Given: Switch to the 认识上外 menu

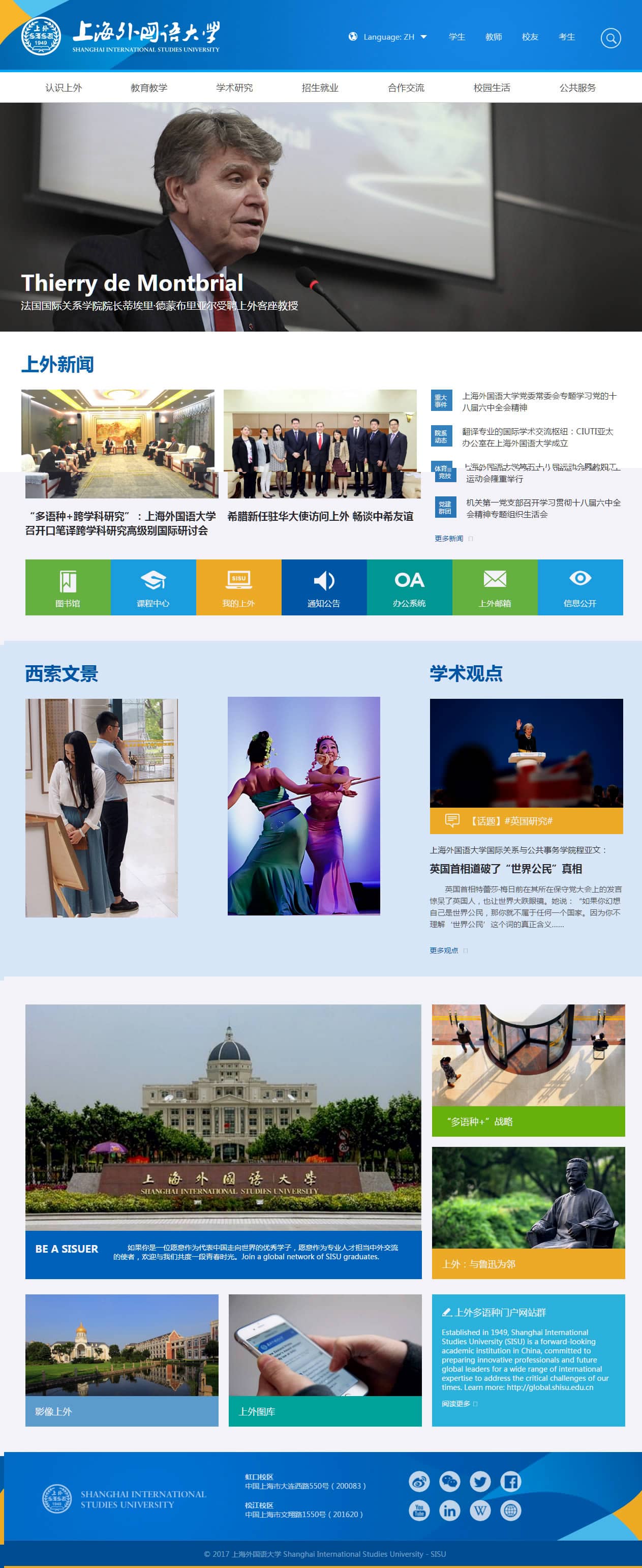Looking at the screenshot, I should pos(64,87).
